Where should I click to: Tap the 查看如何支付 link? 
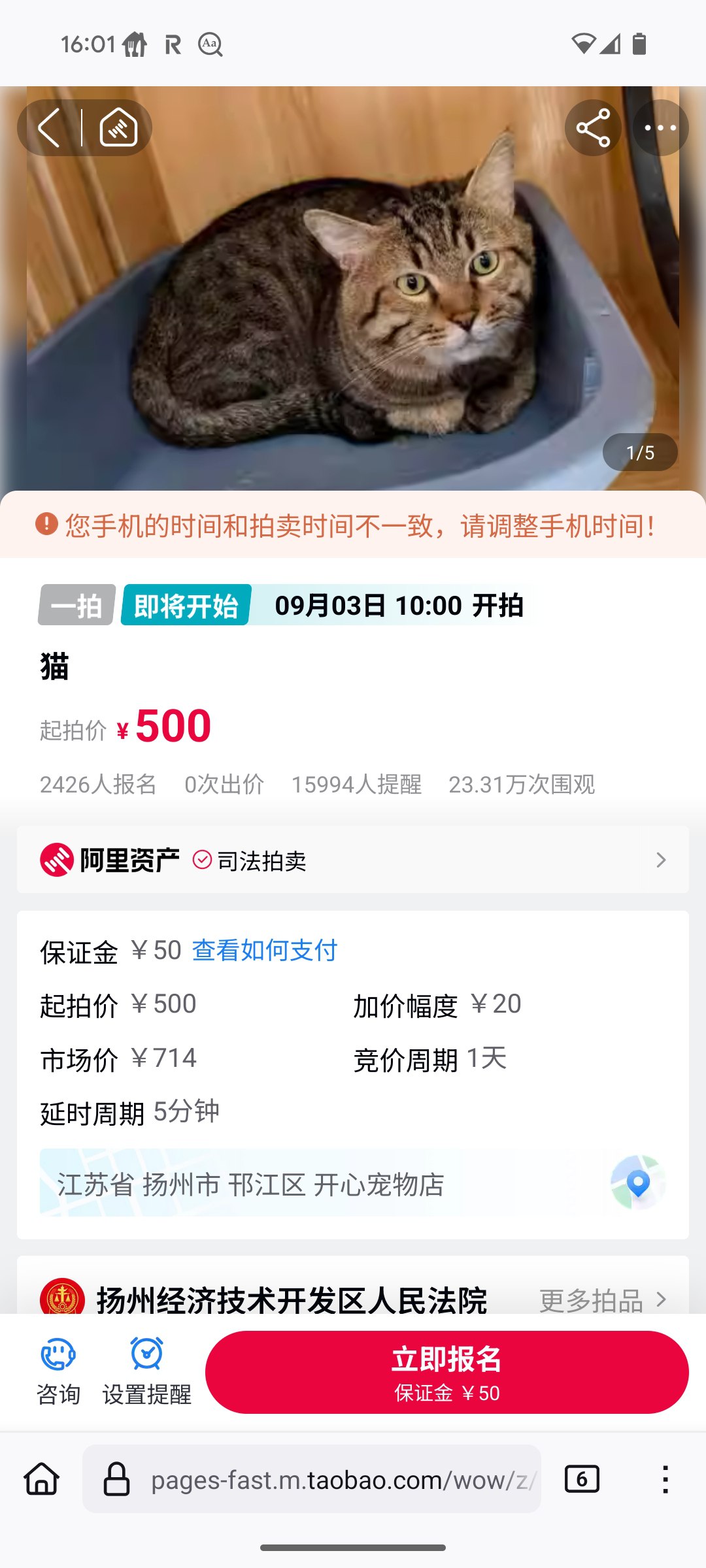coord(265,951)
